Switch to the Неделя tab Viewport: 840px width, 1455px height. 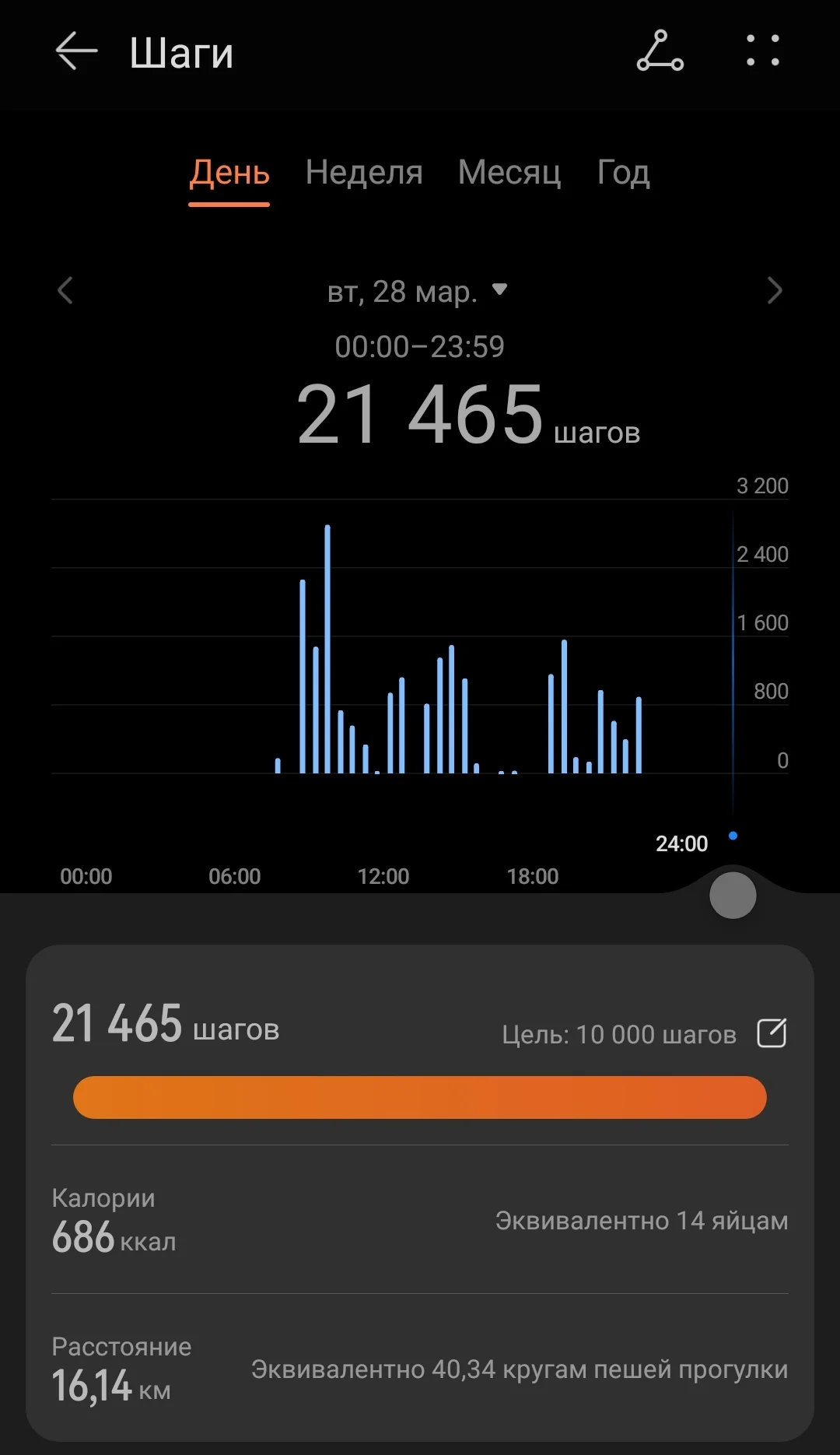pos(364,173)
